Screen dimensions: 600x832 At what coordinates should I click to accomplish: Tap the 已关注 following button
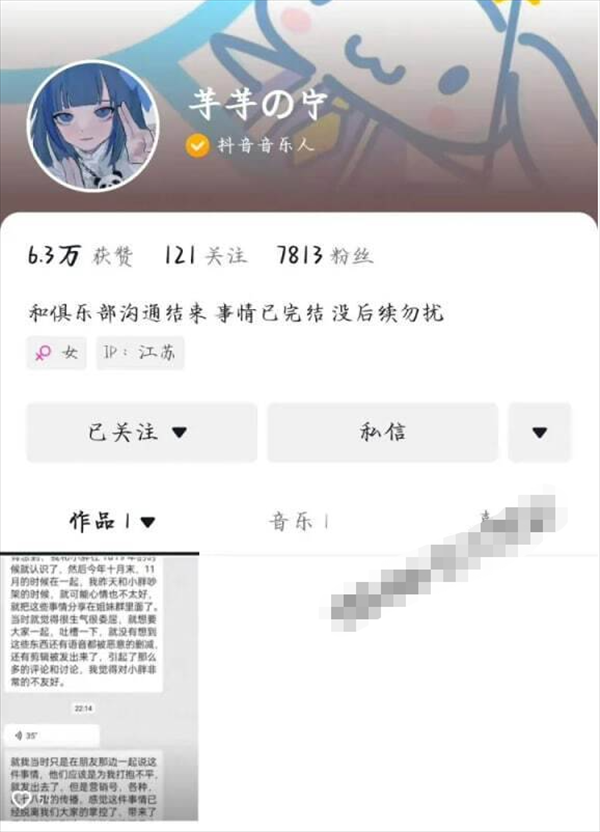point(141,433)
